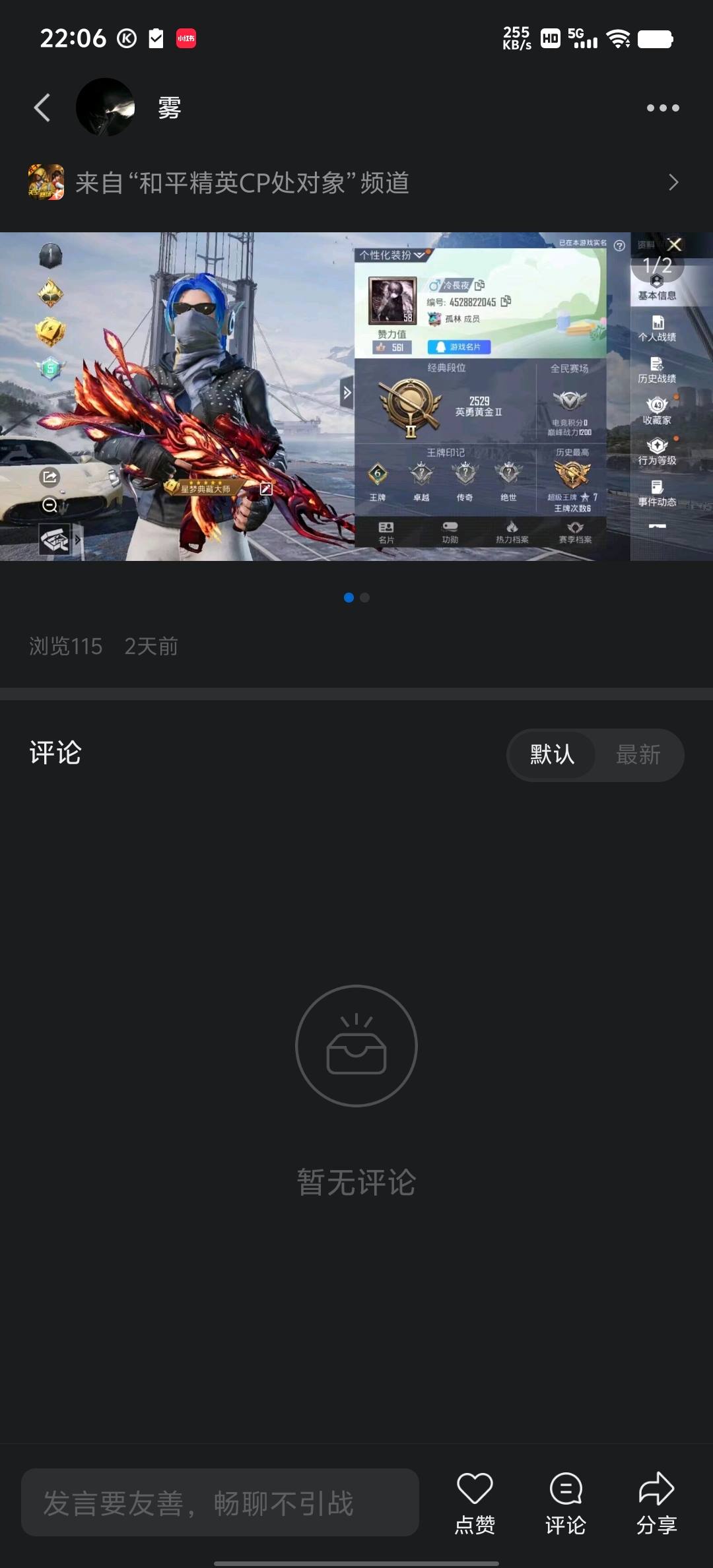The width and height of the screenshot is (713, 1568).
Task: Focus the comment input field
Action: (220, 1503)
